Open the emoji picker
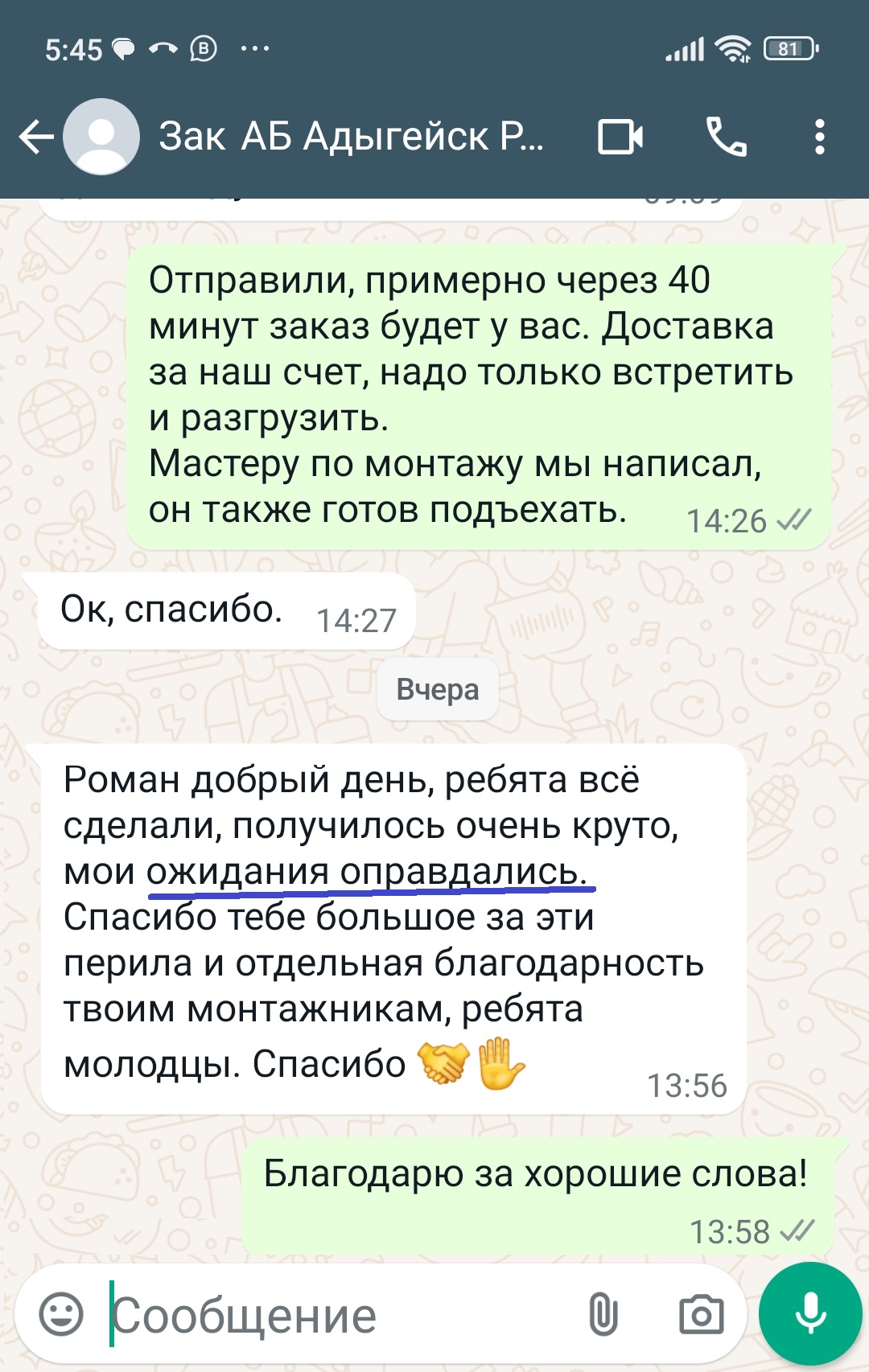This screenshot has height=1372, width=869. click(x=61, y=1314)
